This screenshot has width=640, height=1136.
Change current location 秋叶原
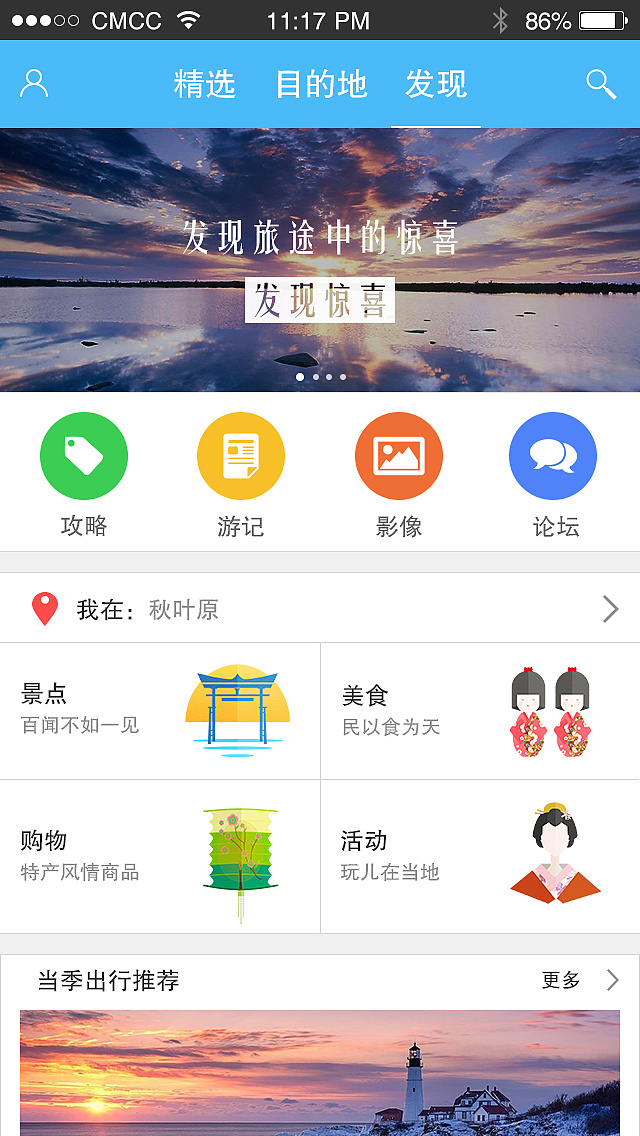(320, 609)
